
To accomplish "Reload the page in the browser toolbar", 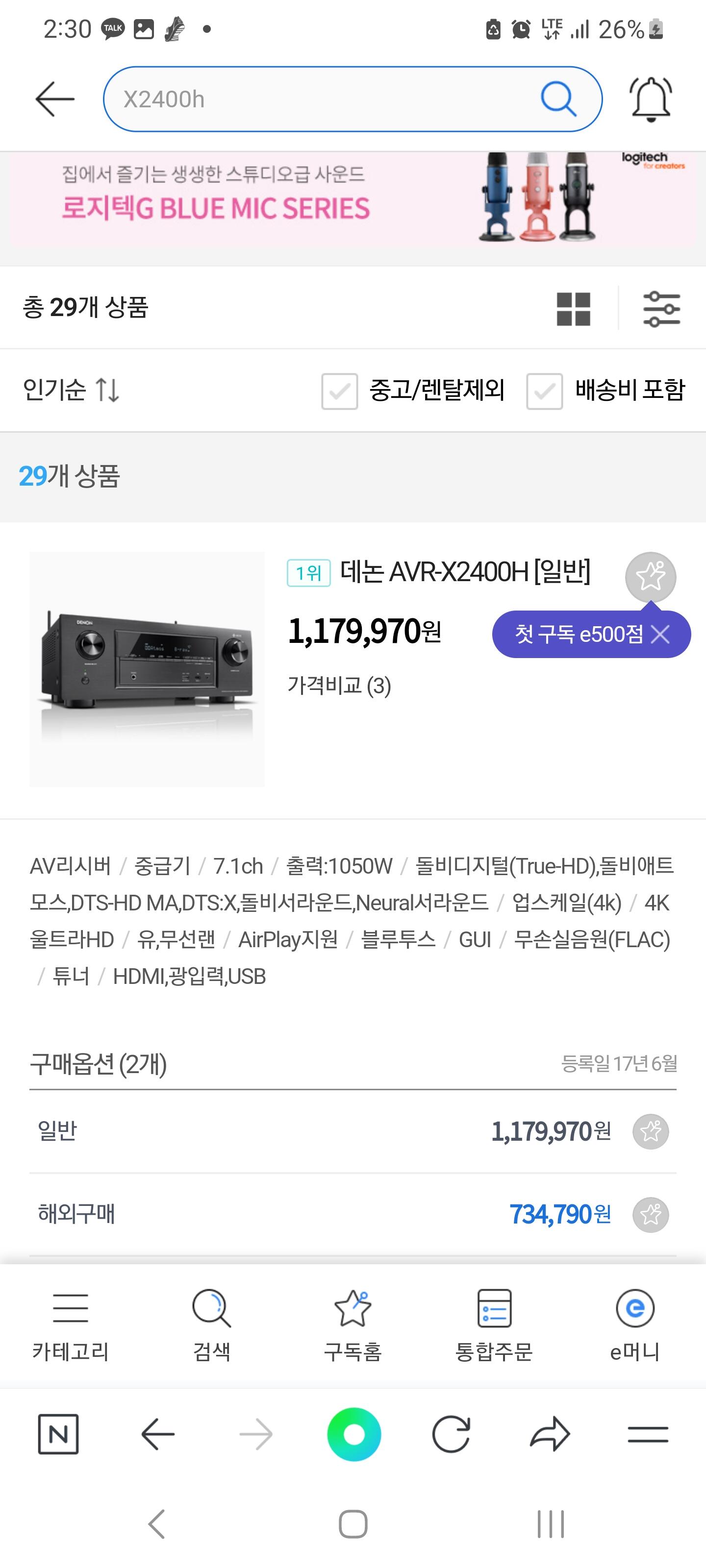I will 451,1434.
